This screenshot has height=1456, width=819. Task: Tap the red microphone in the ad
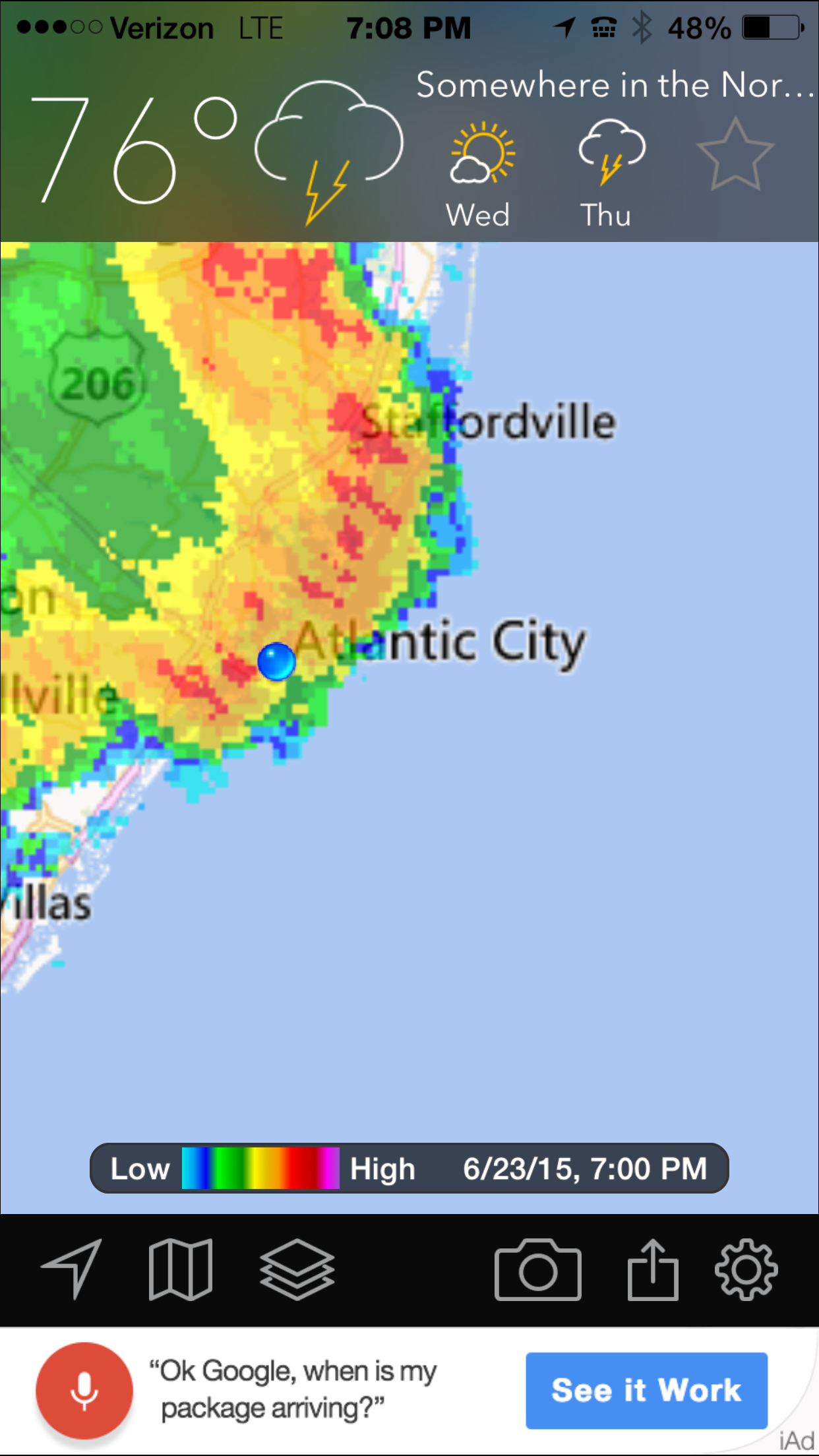pos(84,1390)
